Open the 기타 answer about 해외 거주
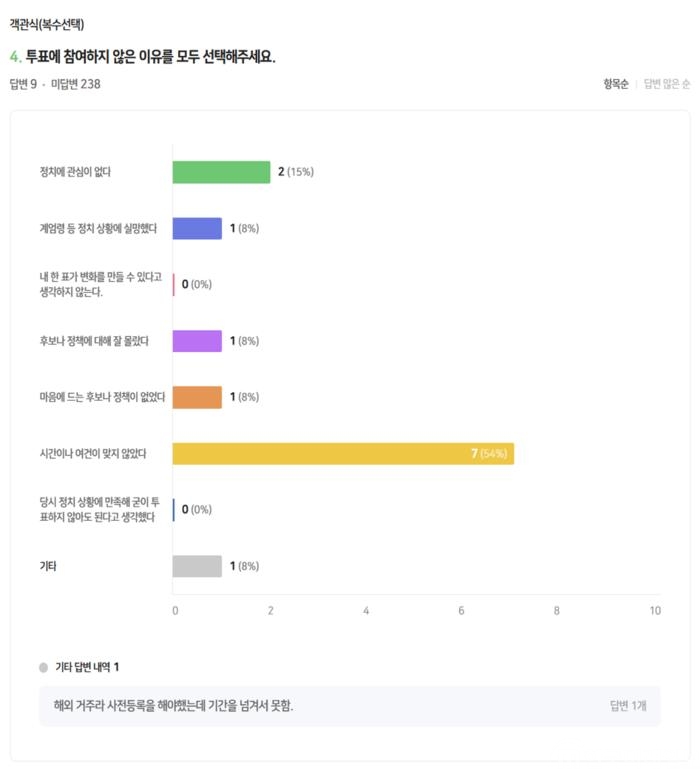Viewport: 700px width, 769px height. point(350,706)
